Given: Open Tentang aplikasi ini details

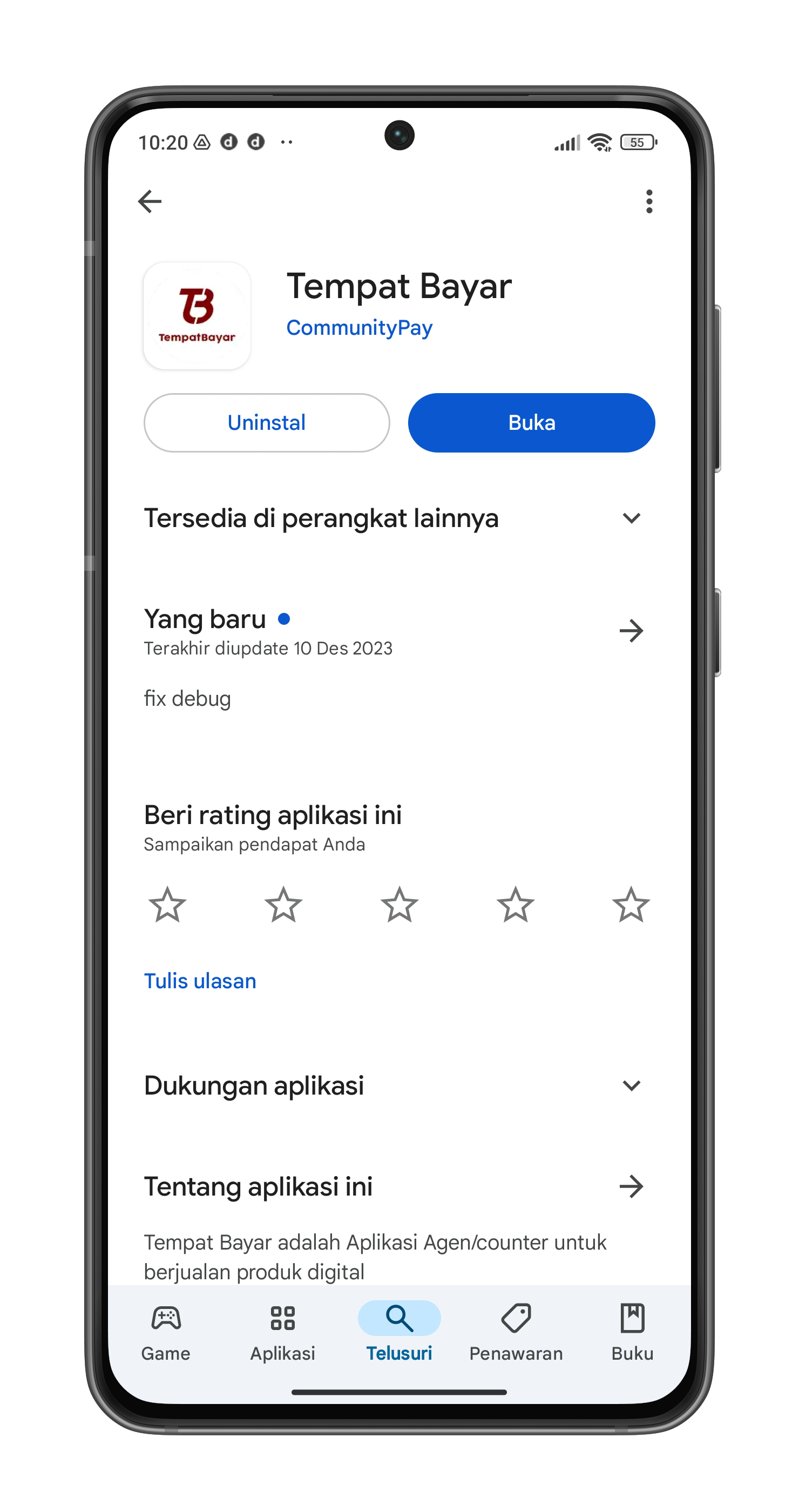Looking at the screenshot, I should (x=631, y=1186).
